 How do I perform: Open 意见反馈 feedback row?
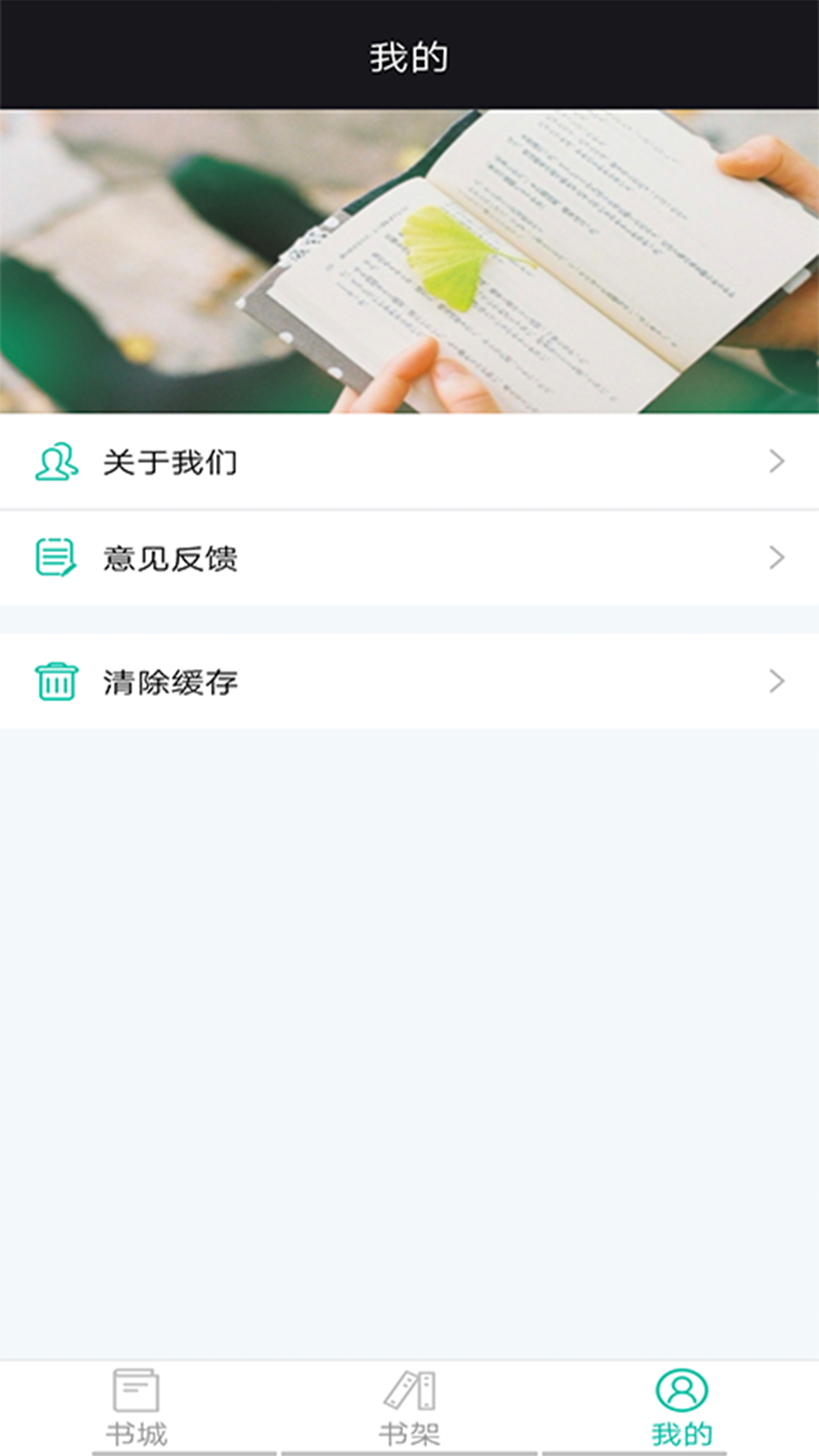[x=409, y=558]
